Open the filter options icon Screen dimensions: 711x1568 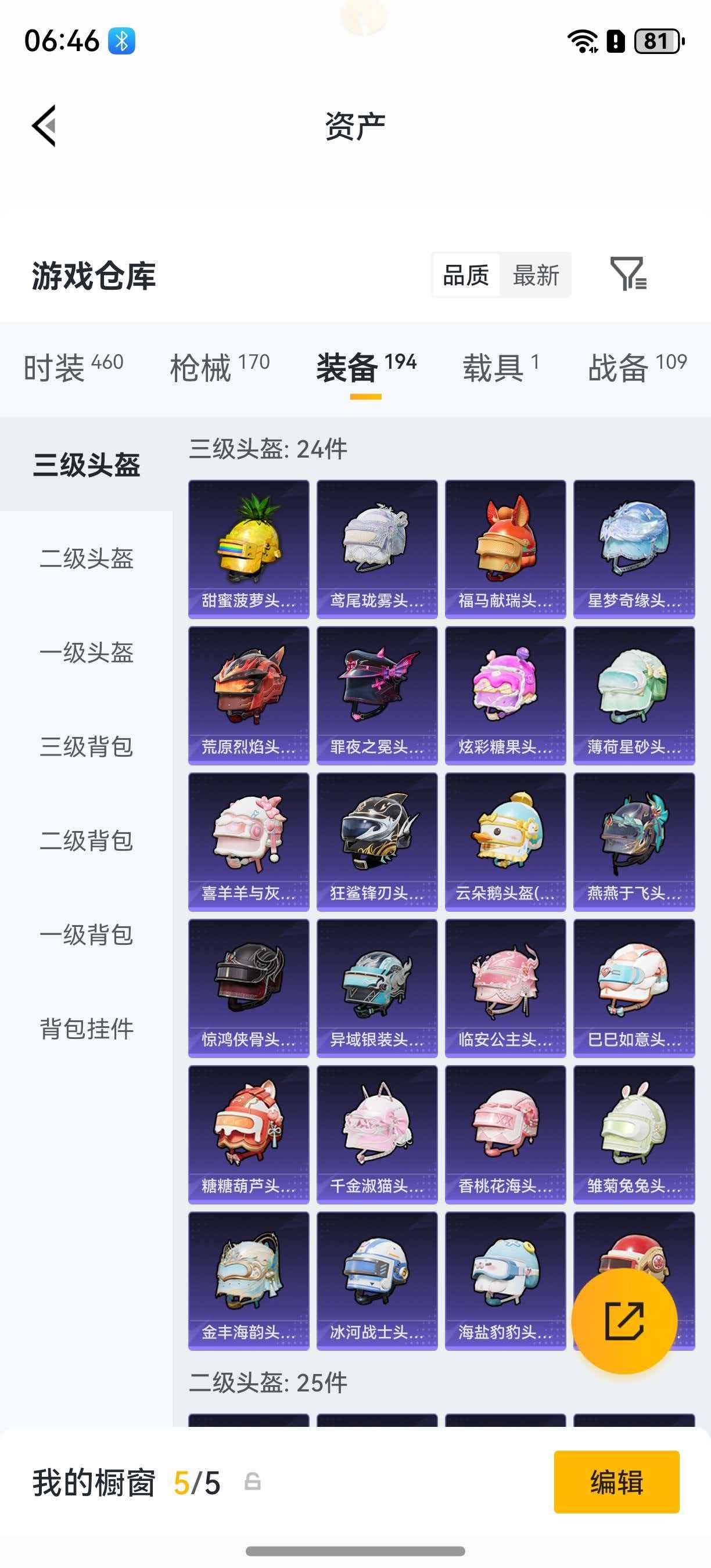click(x=630, y=275)
